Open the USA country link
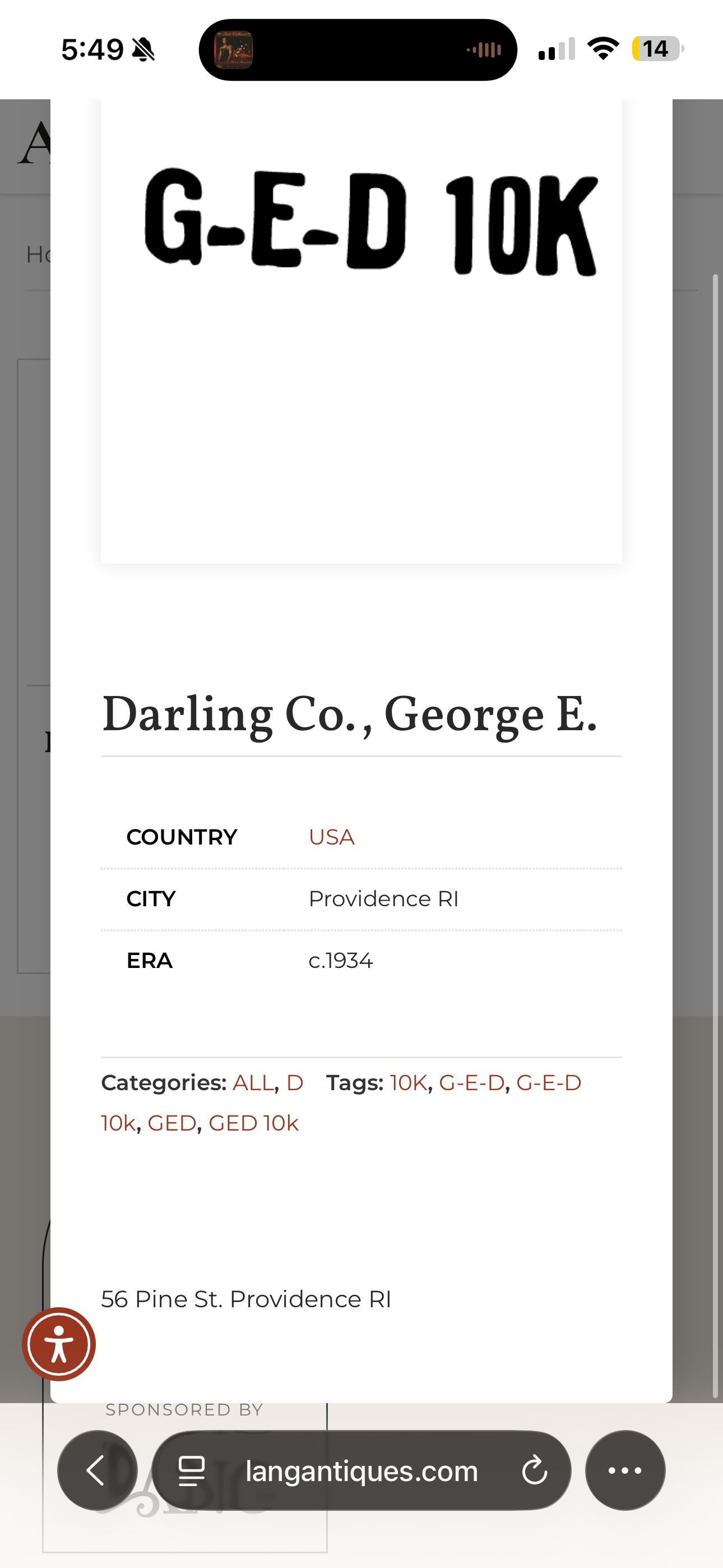The width and height of the screenshot is (723, 1568). click(331, 837)
